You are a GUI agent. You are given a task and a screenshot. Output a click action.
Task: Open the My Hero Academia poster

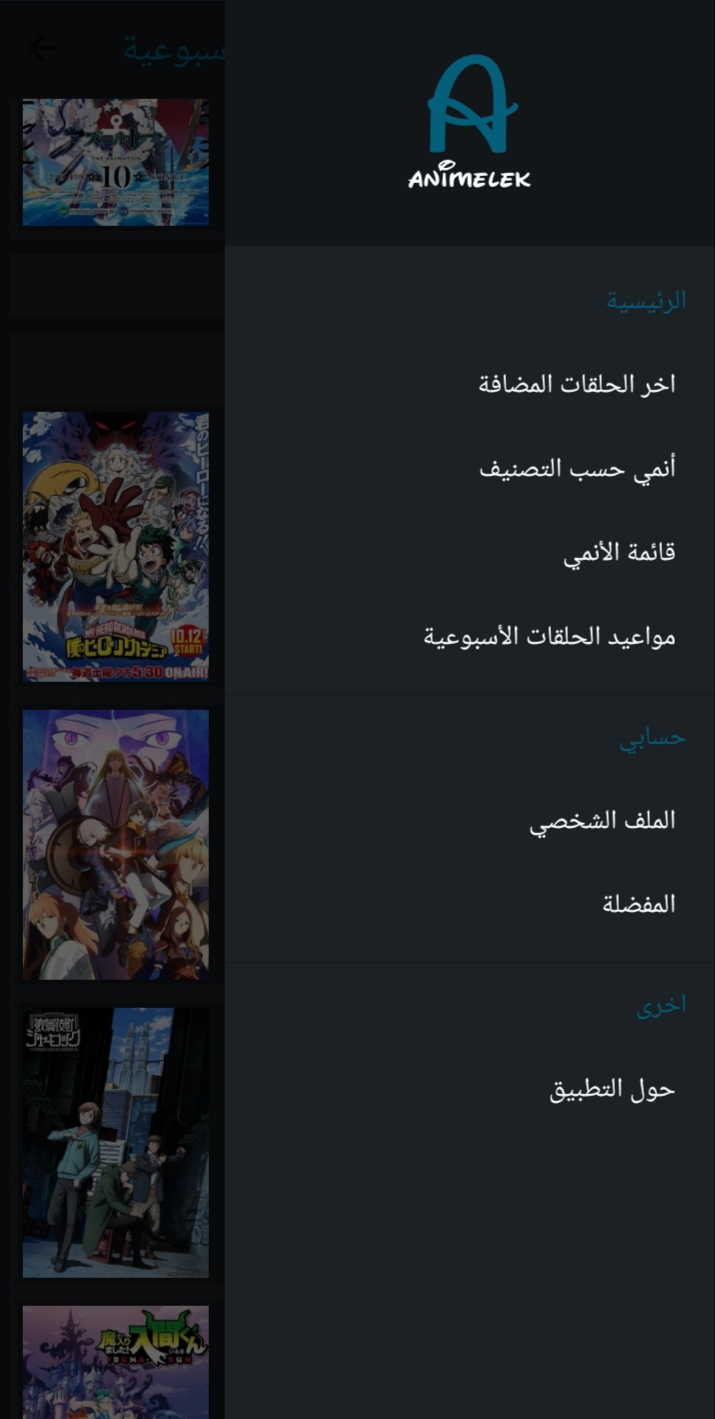116,547
